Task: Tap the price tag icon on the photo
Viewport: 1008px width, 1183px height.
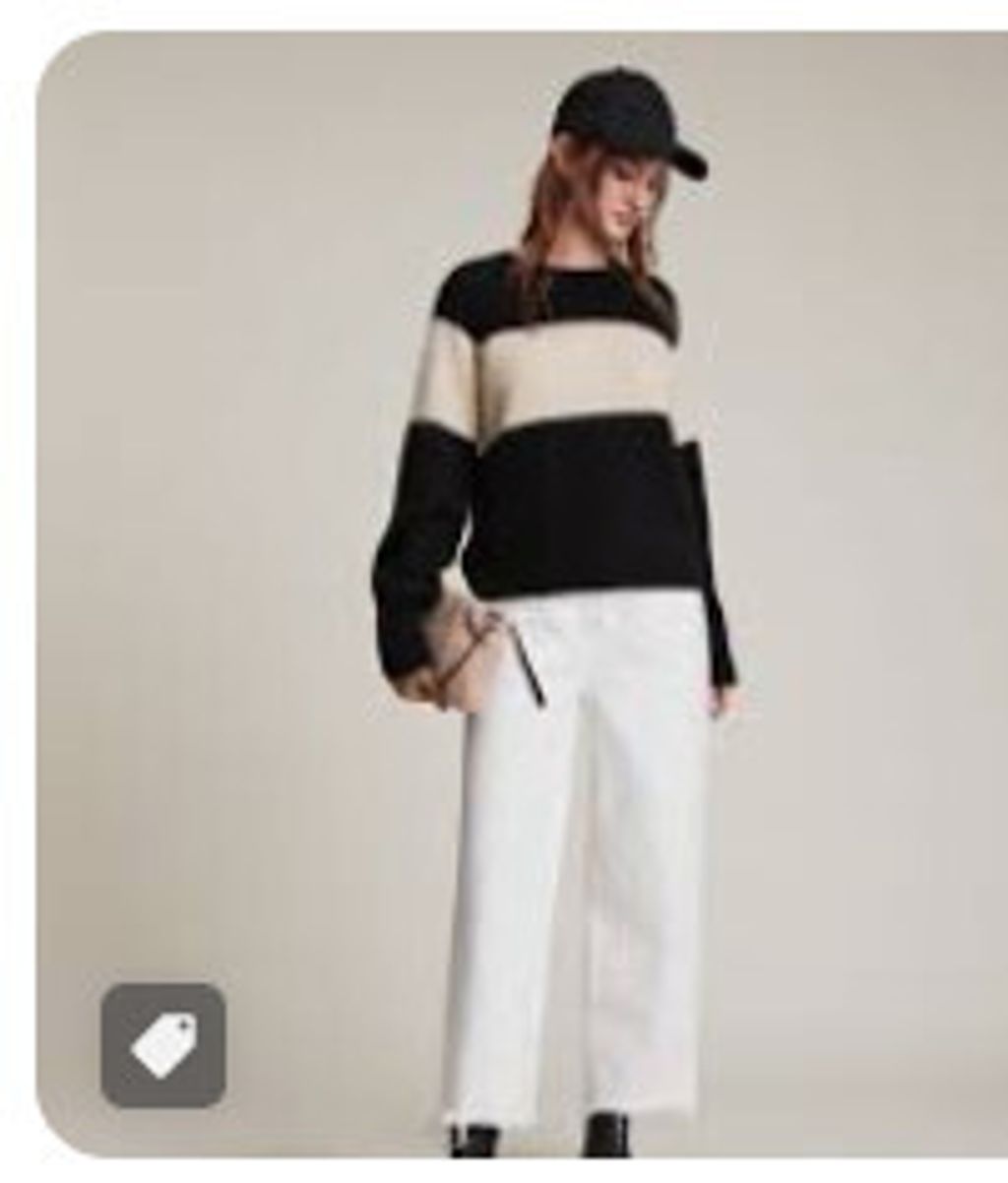Action: tap(163, 1045)
